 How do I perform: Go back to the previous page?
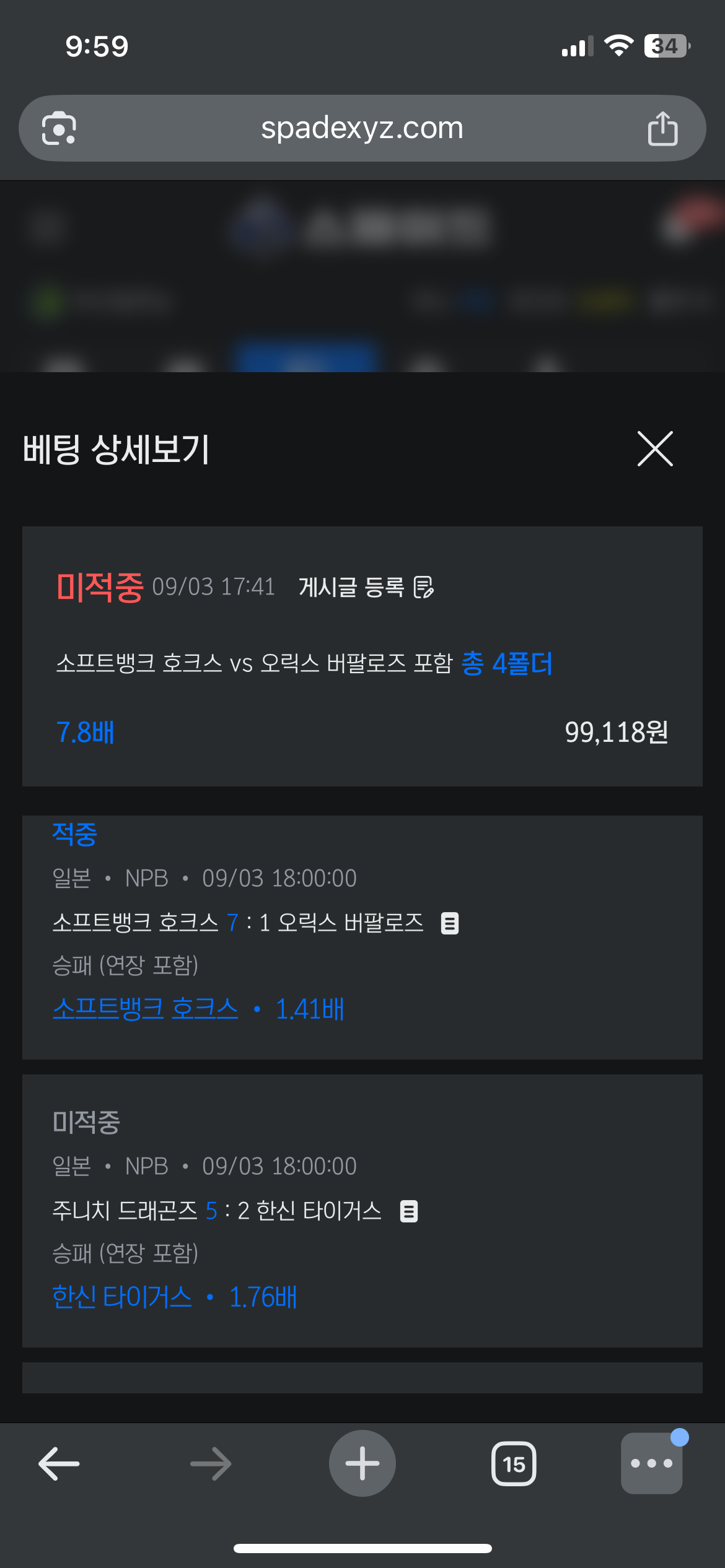(59, 1464)
